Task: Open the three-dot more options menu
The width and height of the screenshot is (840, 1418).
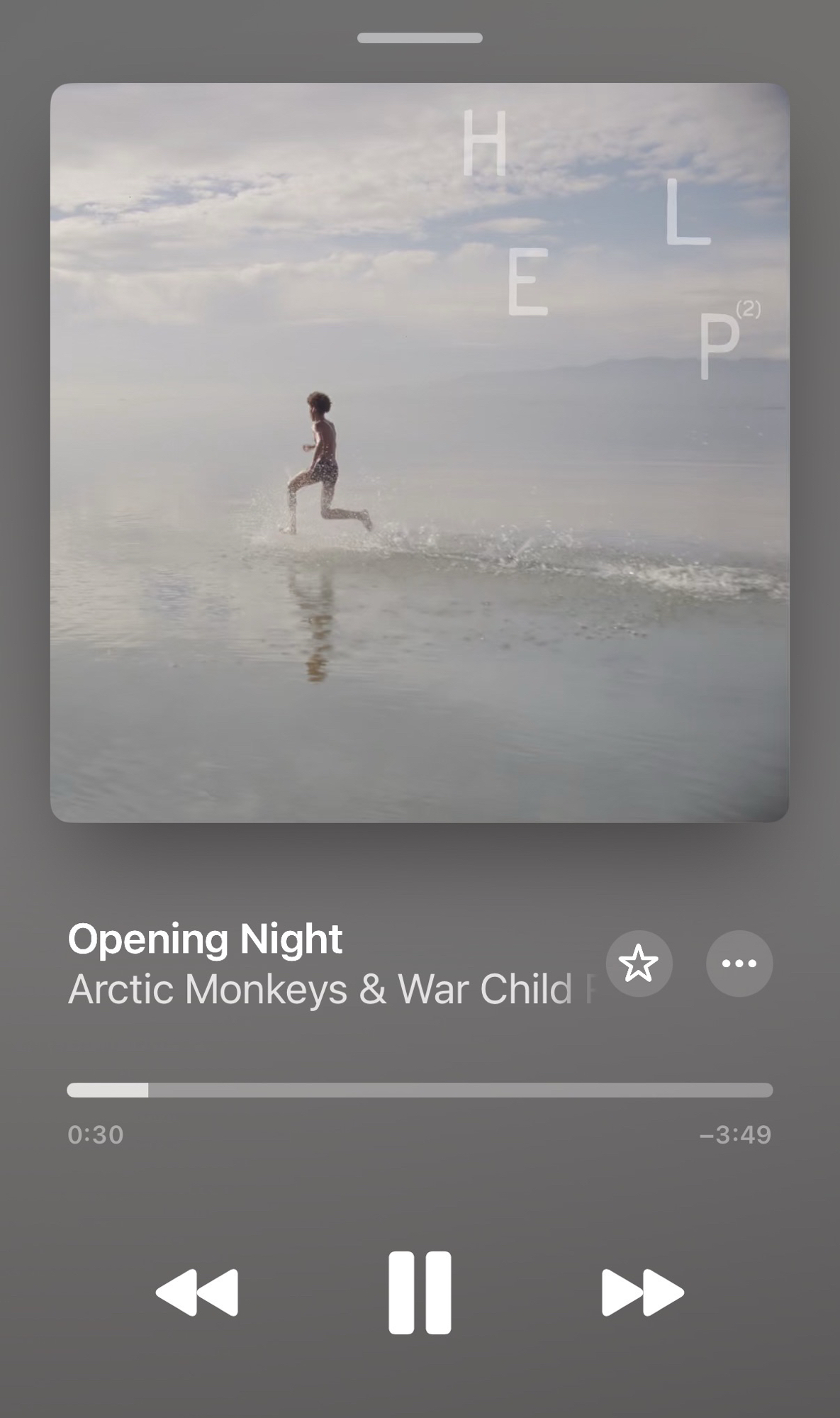Action: click(x=739, y=964)
